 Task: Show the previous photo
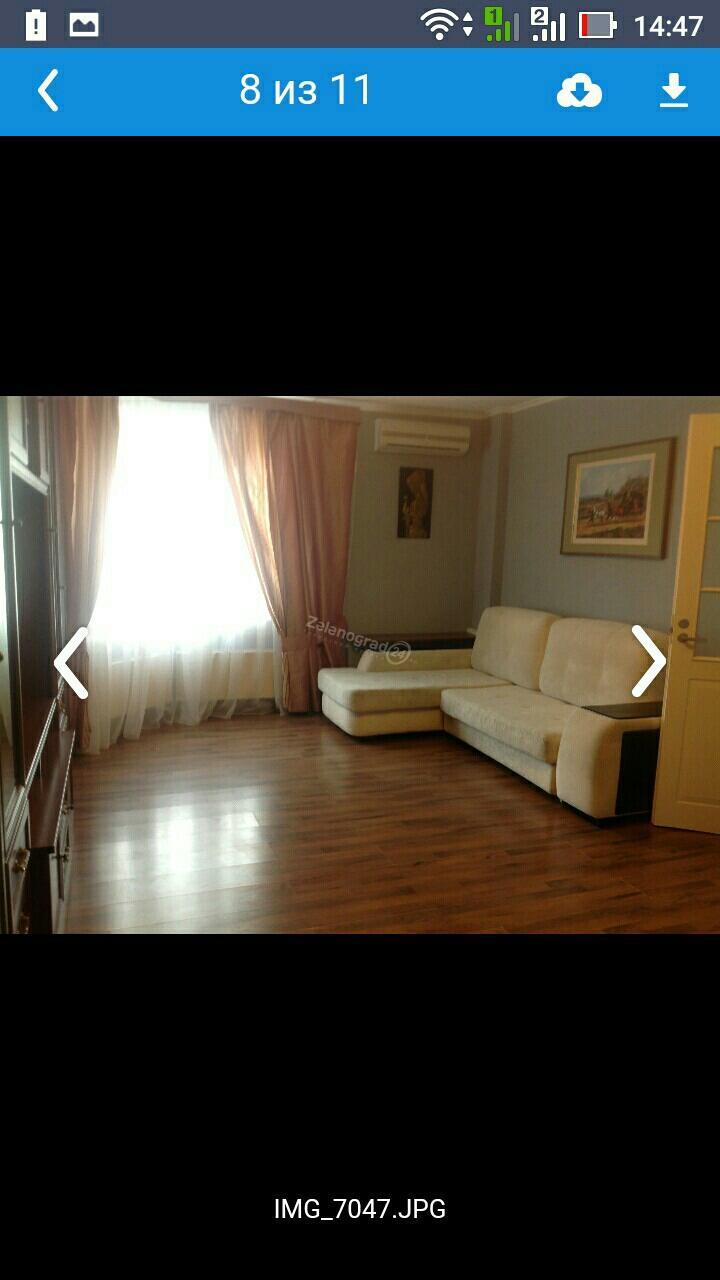tap(71, 662)
